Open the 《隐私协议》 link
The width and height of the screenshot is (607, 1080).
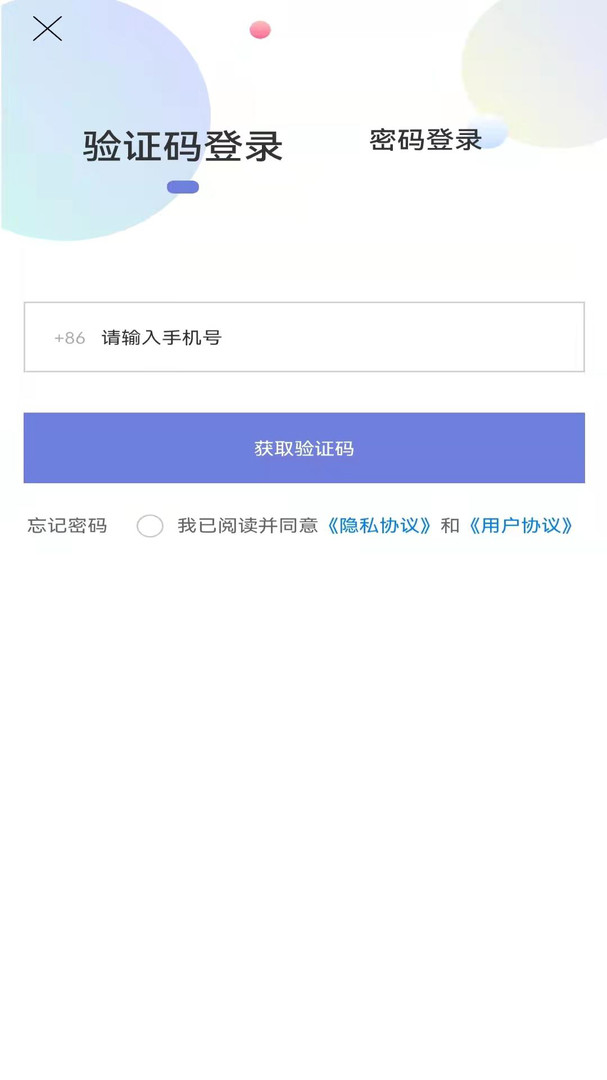pos(380,526)
